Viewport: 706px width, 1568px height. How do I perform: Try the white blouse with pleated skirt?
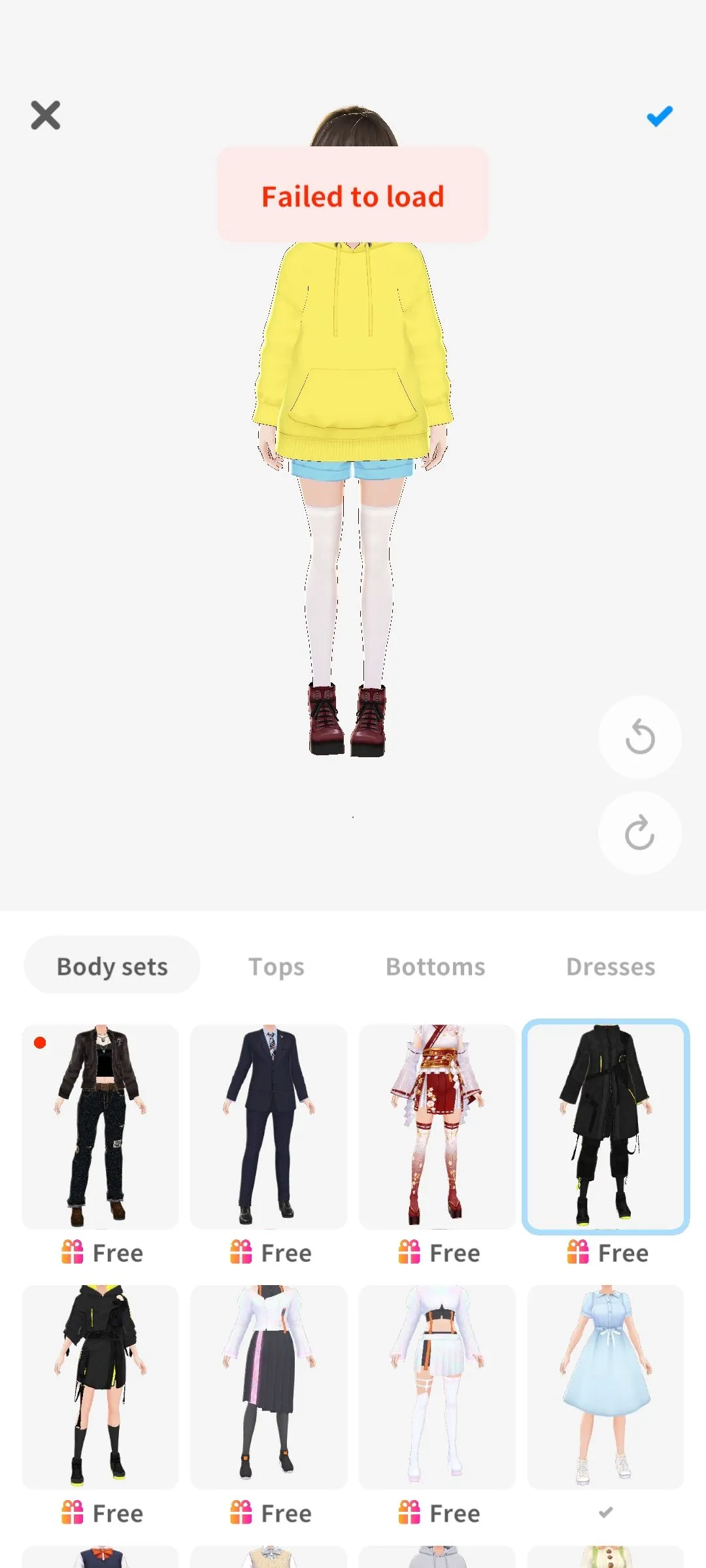[x=269, y=1386]
